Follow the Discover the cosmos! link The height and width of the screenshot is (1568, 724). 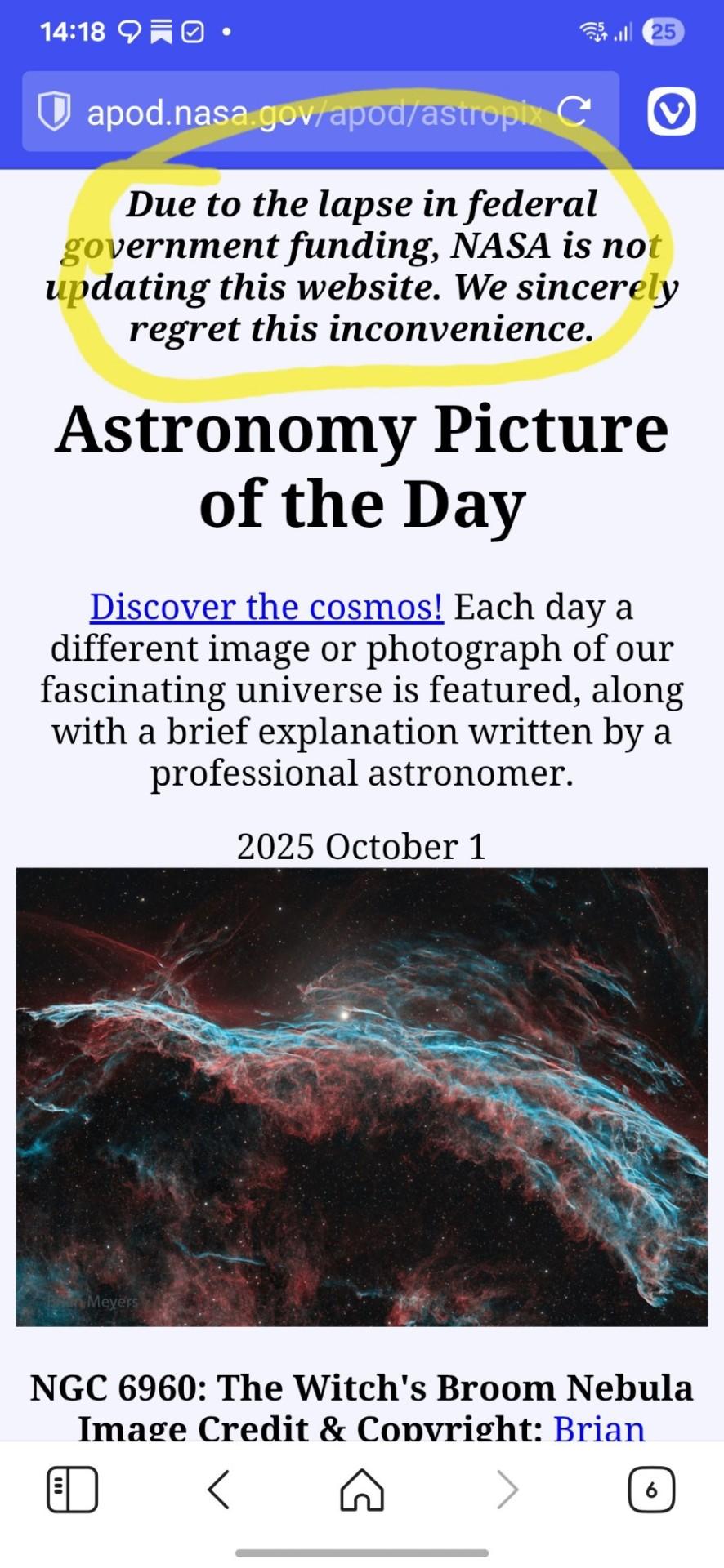point(266,607)
